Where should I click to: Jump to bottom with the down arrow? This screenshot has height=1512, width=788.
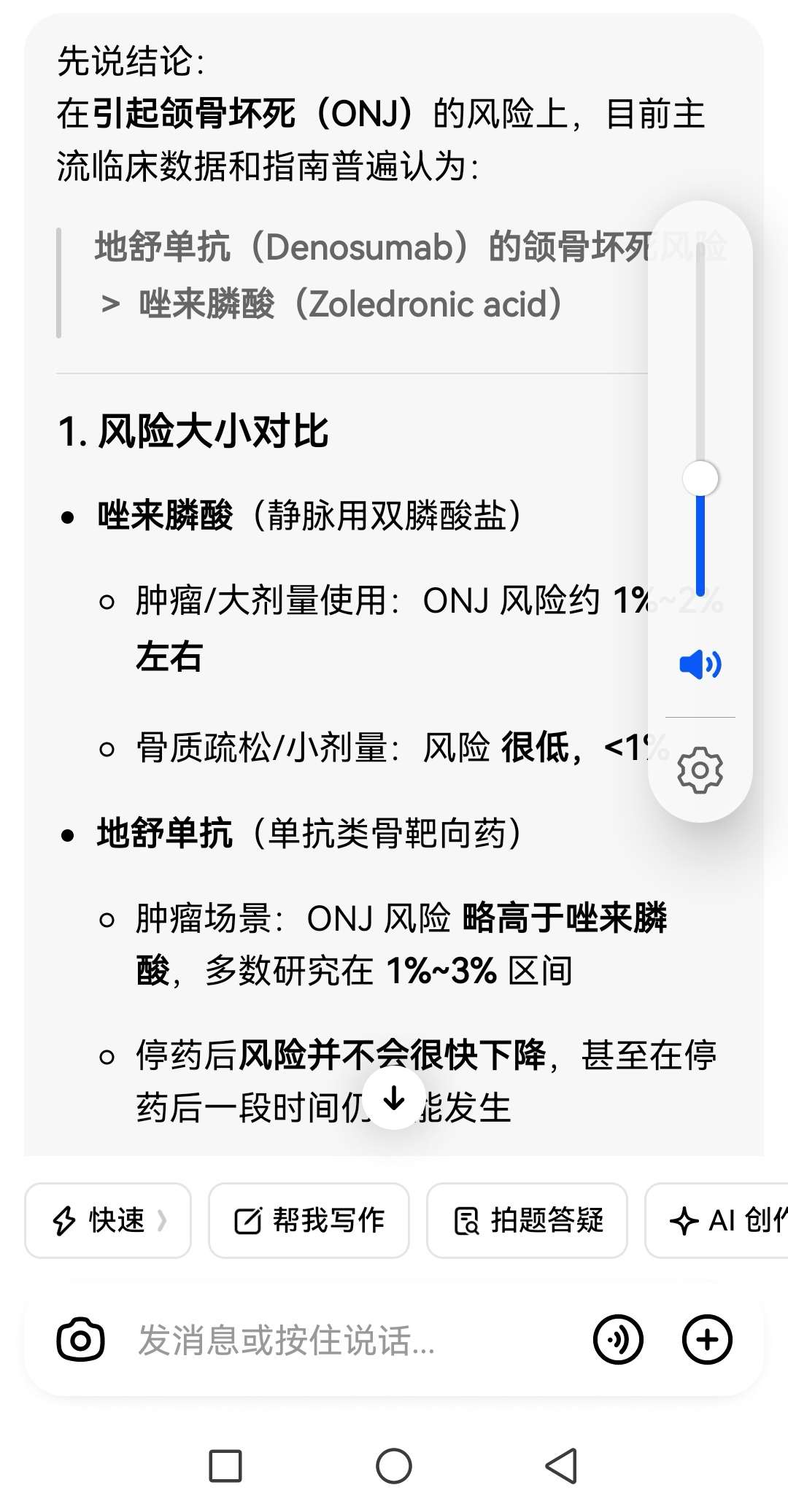coord(394,1098)
